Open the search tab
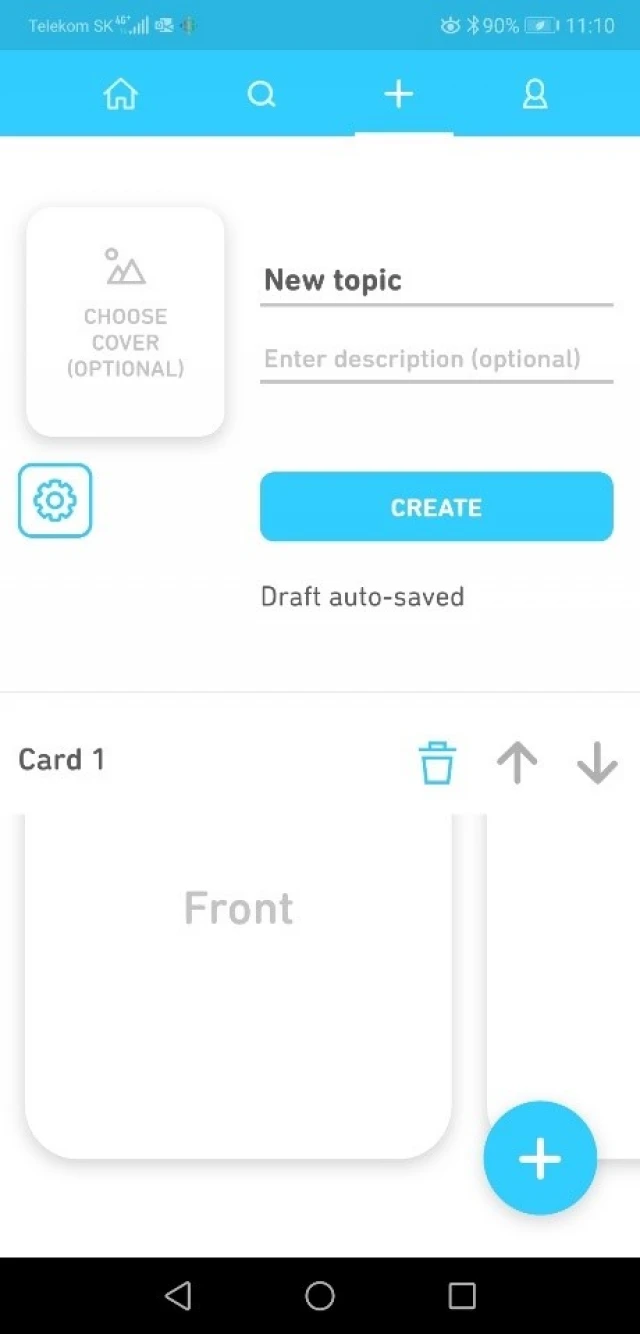 [261, 95]
